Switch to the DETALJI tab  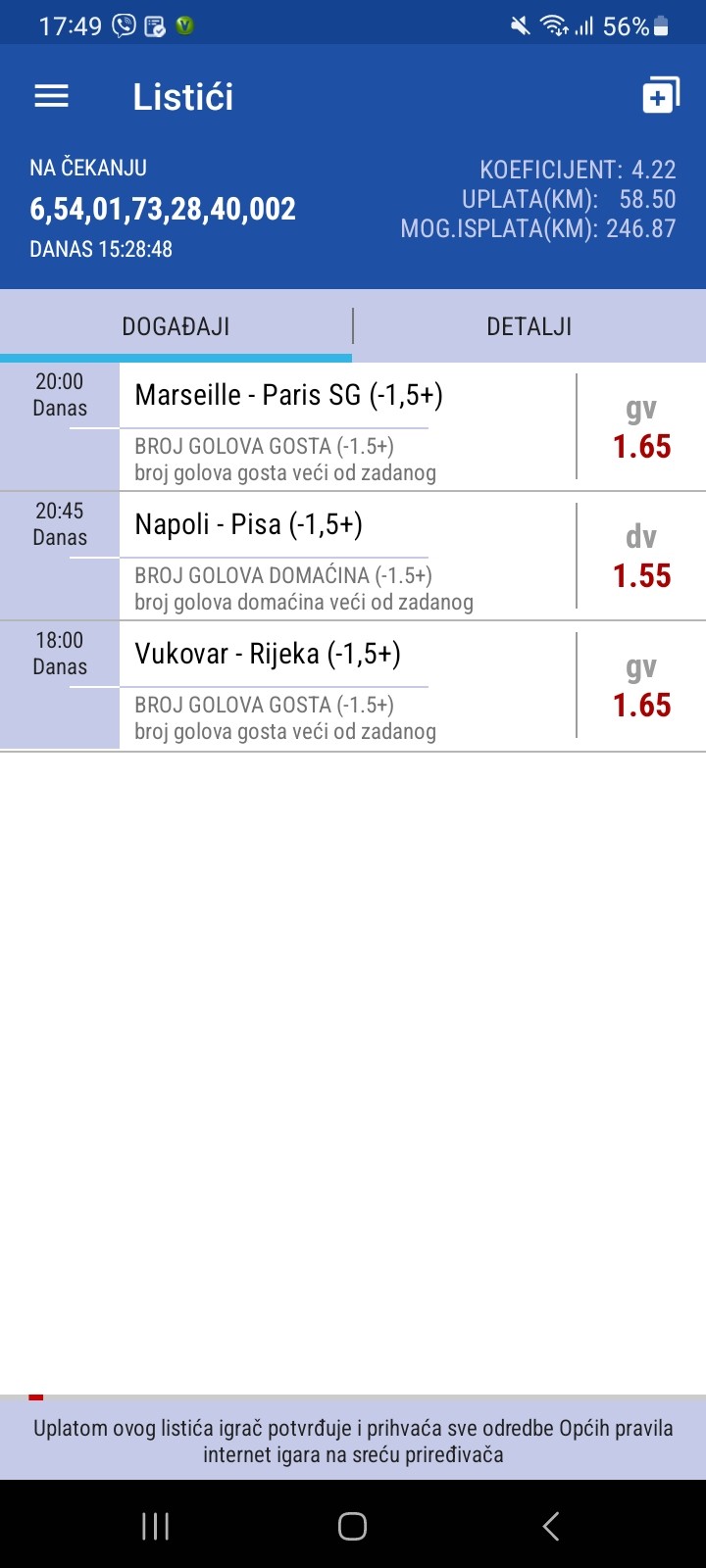point(529,326)
